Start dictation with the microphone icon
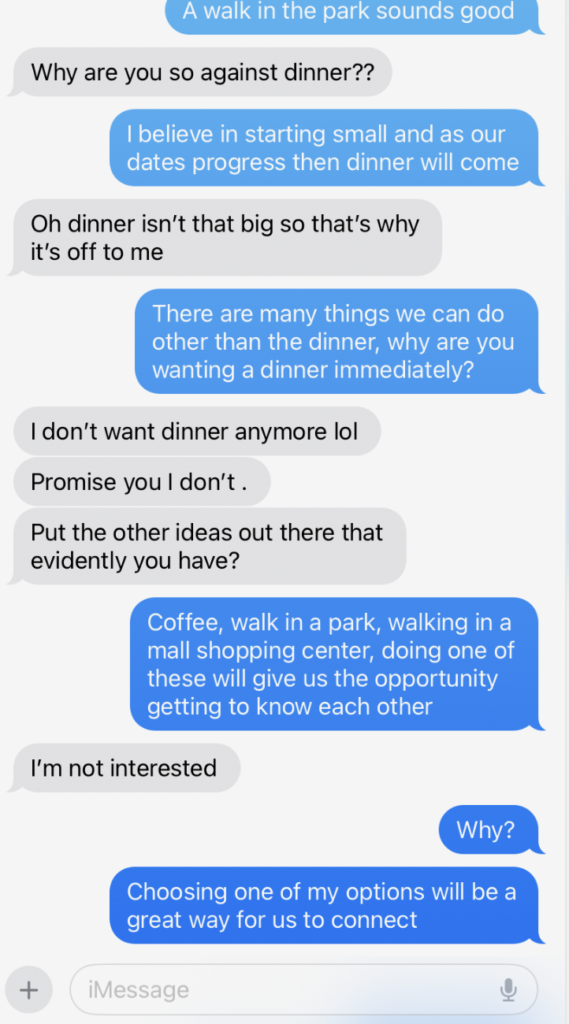This screenshot has width=569, height=1024. click(x=508, y=991)
